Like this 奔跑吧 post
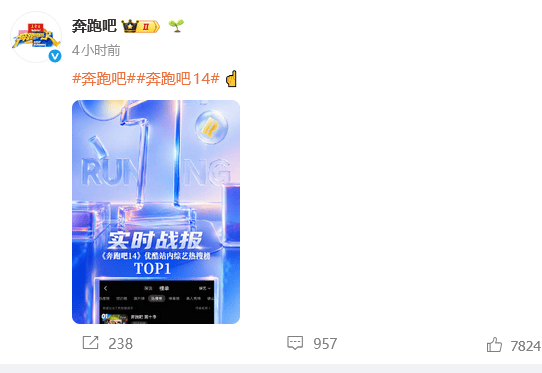Viewport: 542px width, 373px height. [513, 345]
